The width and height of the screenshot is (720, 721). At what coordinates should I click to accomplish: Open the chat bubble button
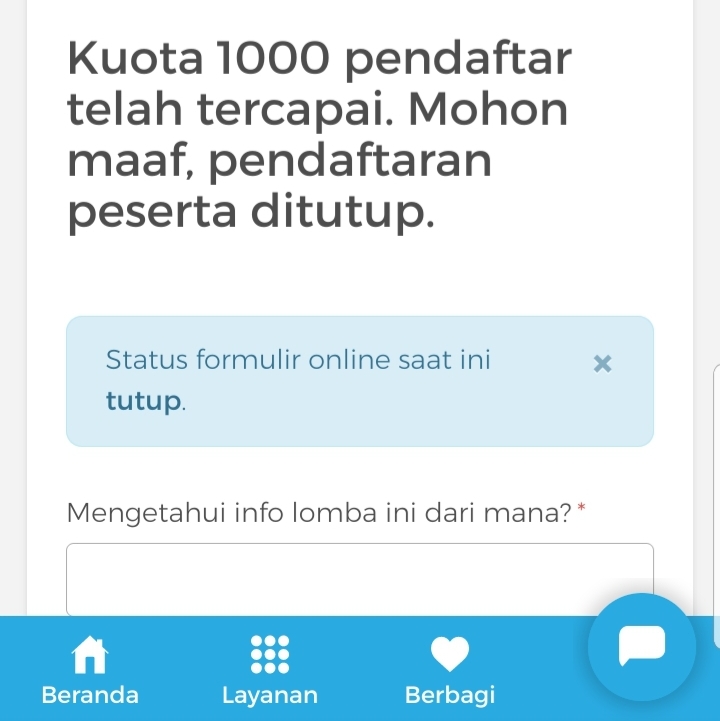641,646
